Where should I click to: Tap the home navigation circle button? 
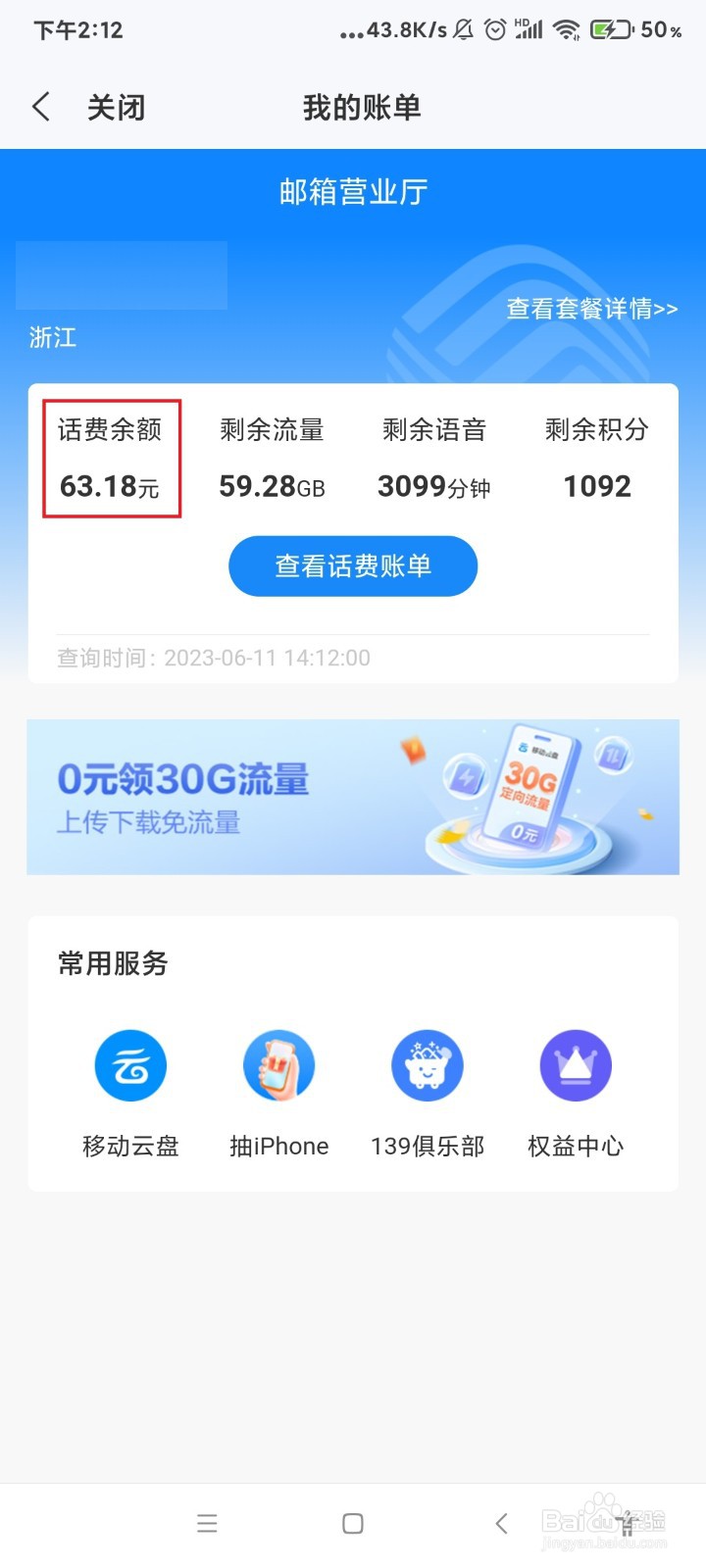coord(352,1524)
